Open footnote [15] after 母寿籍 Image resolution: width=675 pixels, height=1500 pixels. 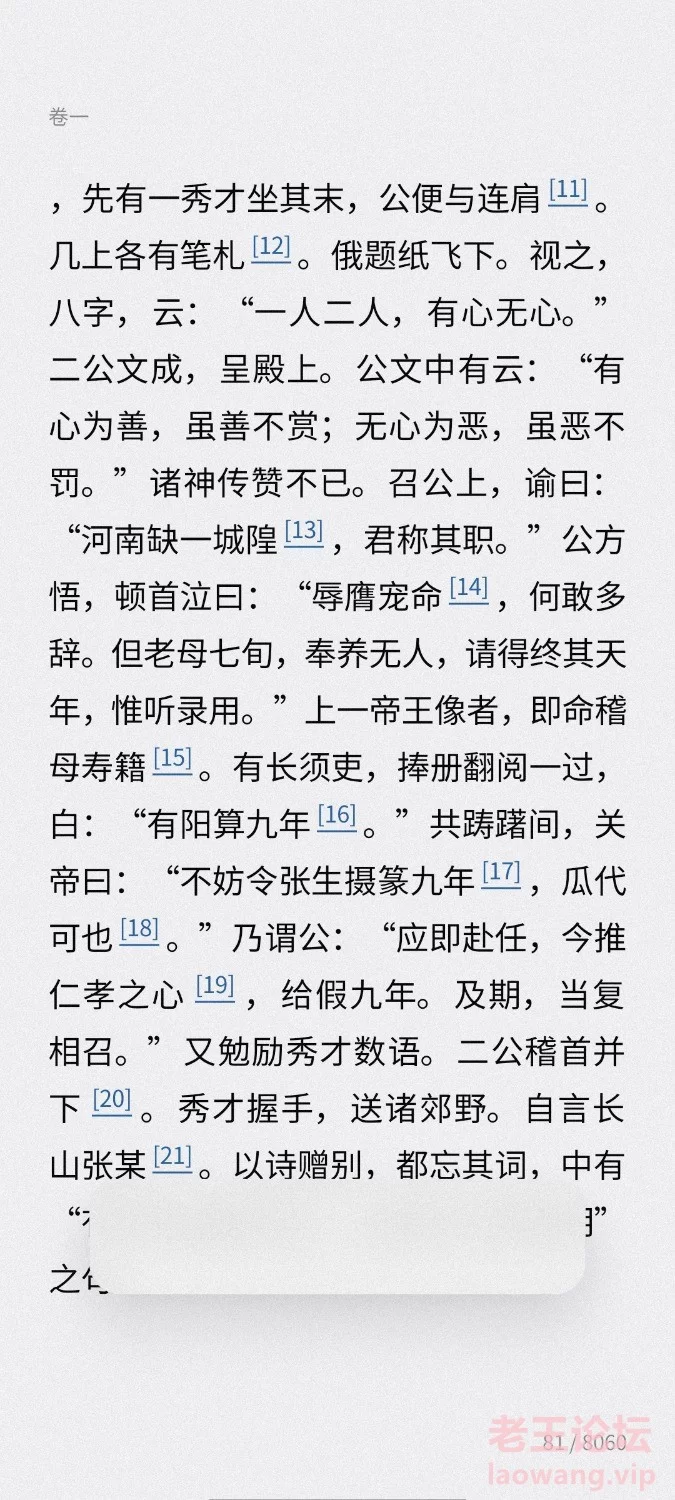click(x=172, y=759)
